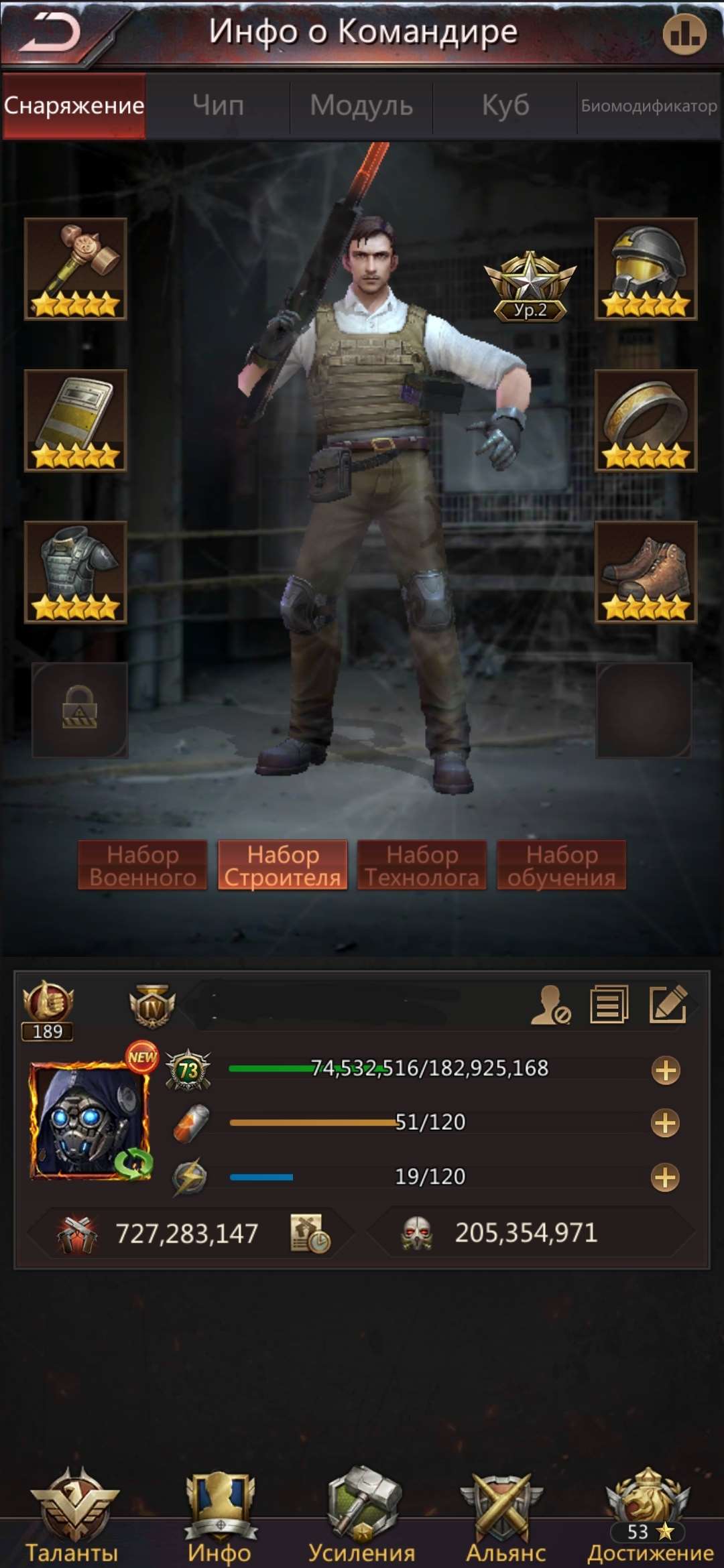Select the Набор Военного preset
724x1568 pixels.
coord(143,865)
